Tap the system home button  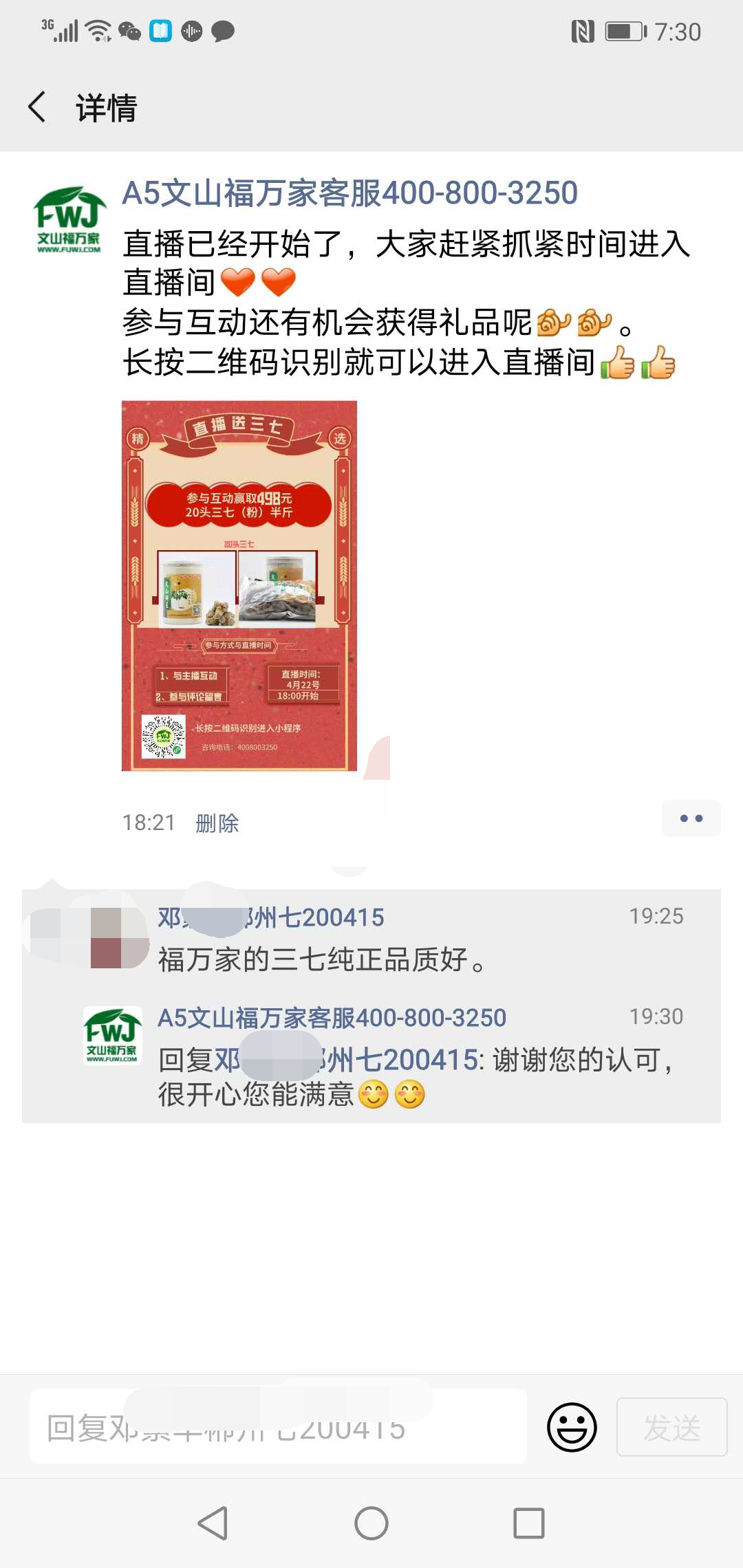coord(371,1523)
